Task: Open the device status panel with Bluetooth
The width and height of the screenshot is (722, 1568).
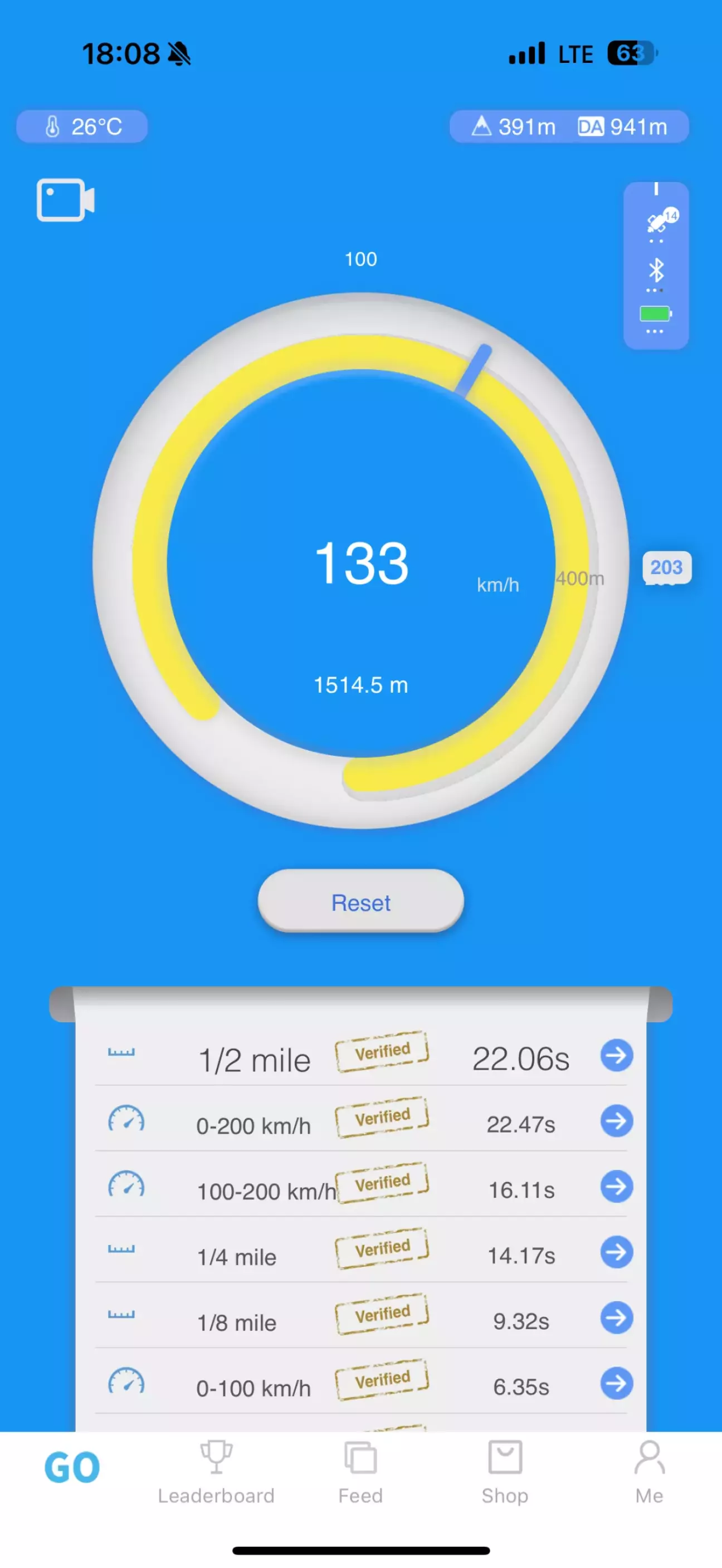Action: click(x=656, y=266)
